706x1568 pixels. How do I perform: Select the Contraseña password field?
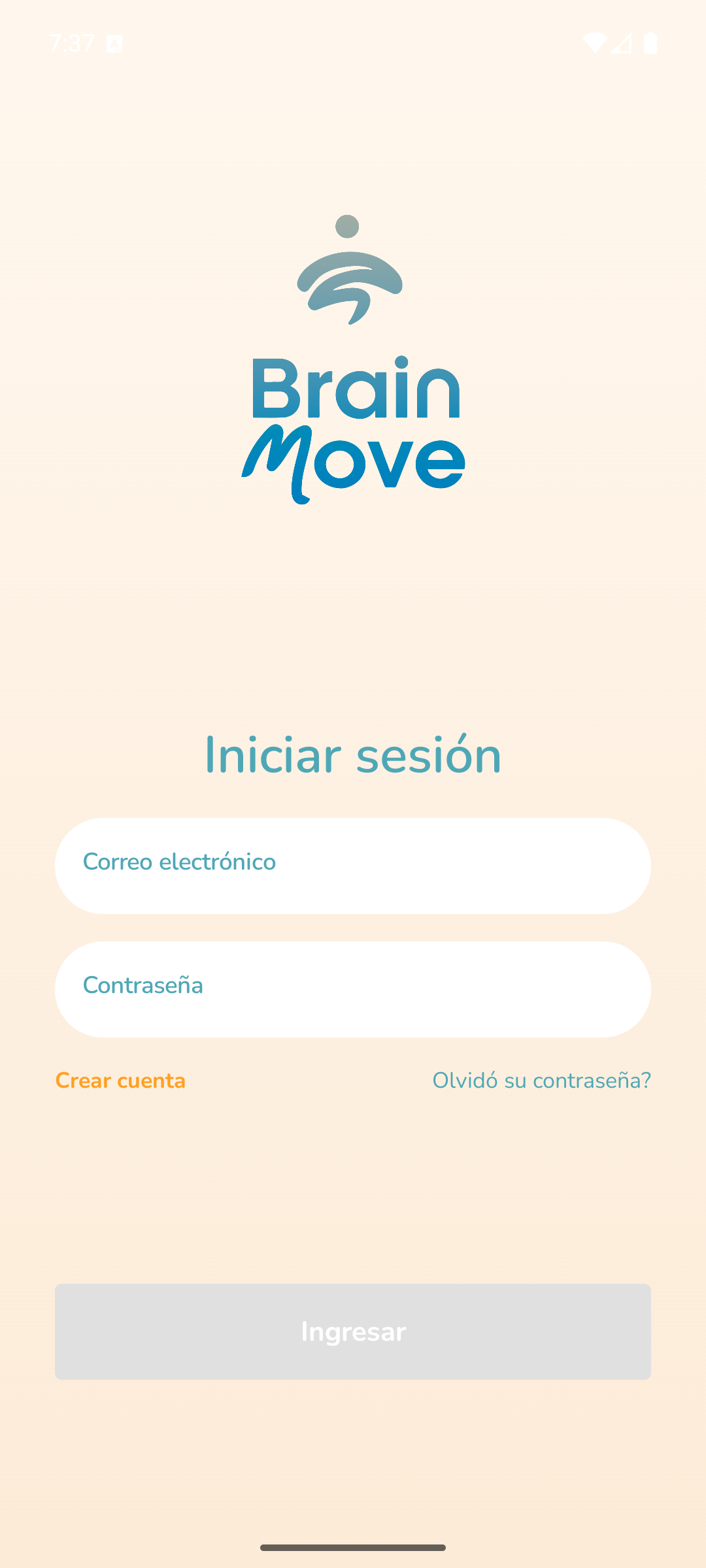pyautogui.click(x=353, y=988)
